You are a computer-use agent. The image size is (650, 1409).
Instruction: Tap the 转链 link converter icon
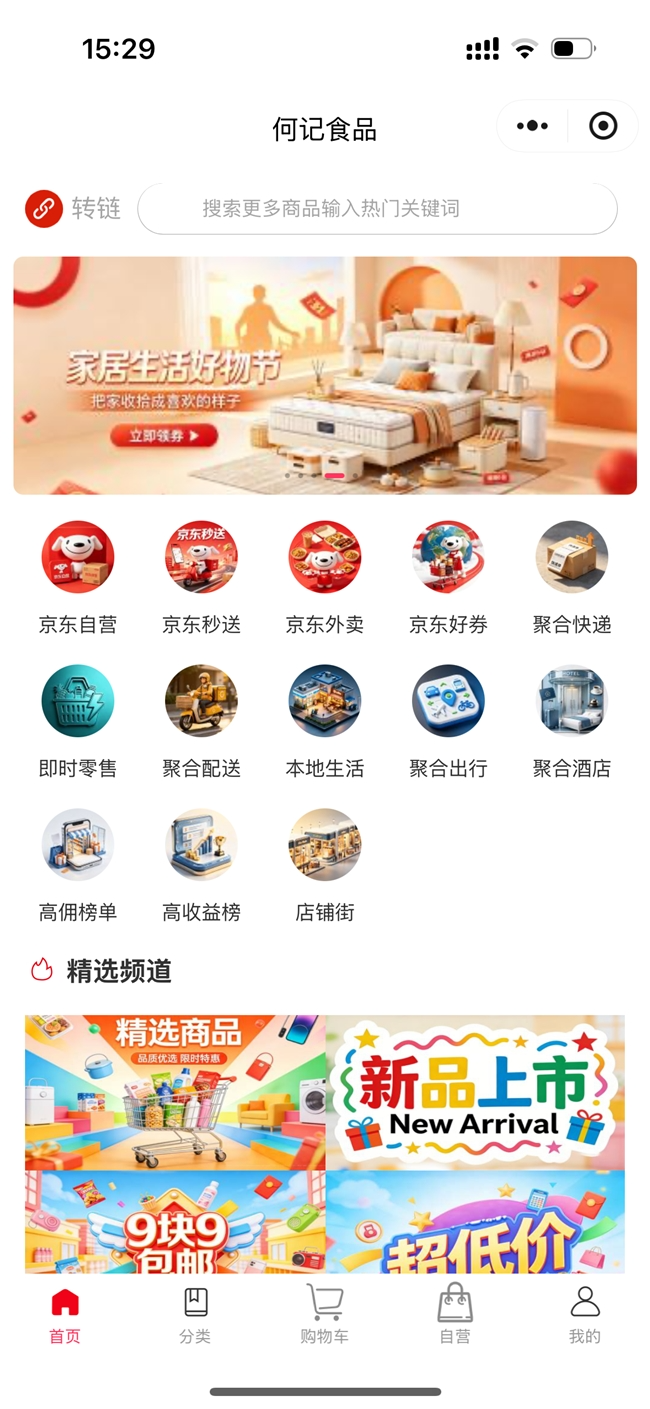coord(44,209)
